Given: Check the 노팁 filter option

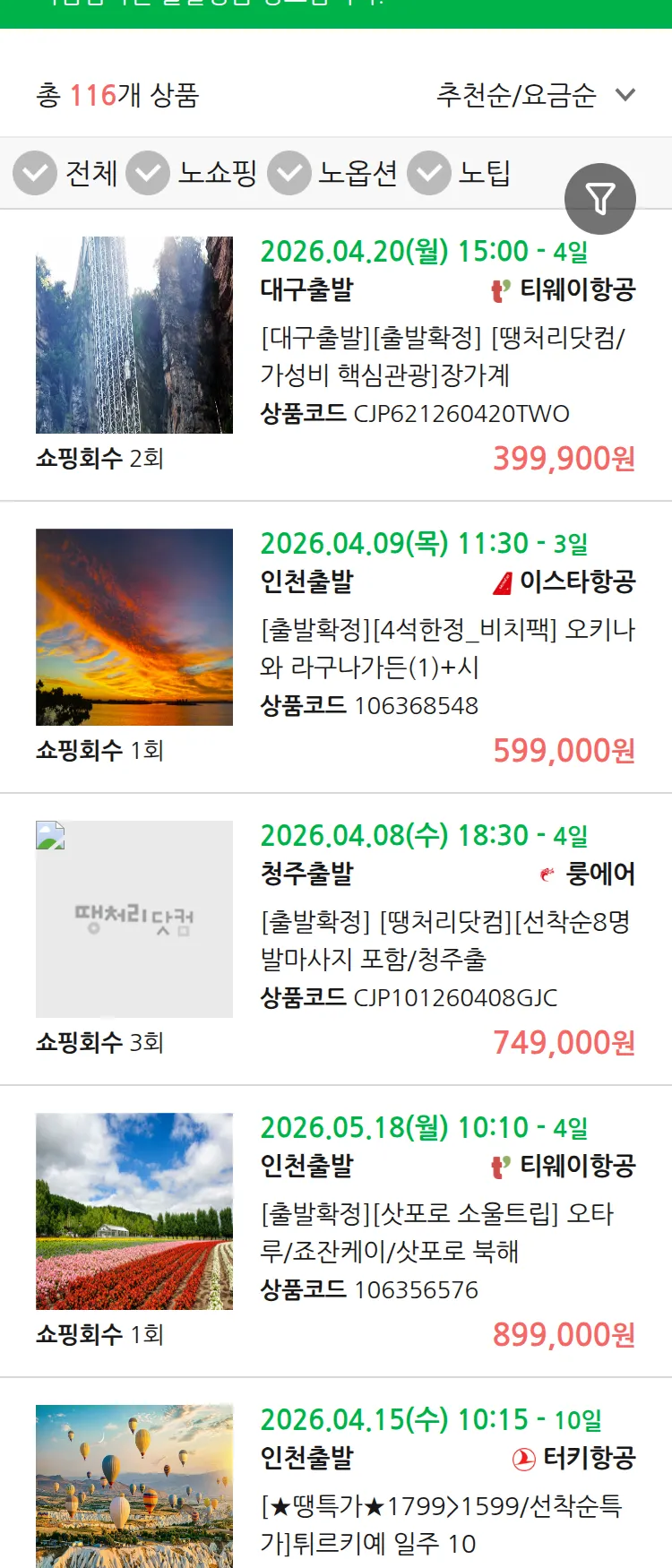Looking at the screenshot, I should pyautogui.click(x=429, y=173).
